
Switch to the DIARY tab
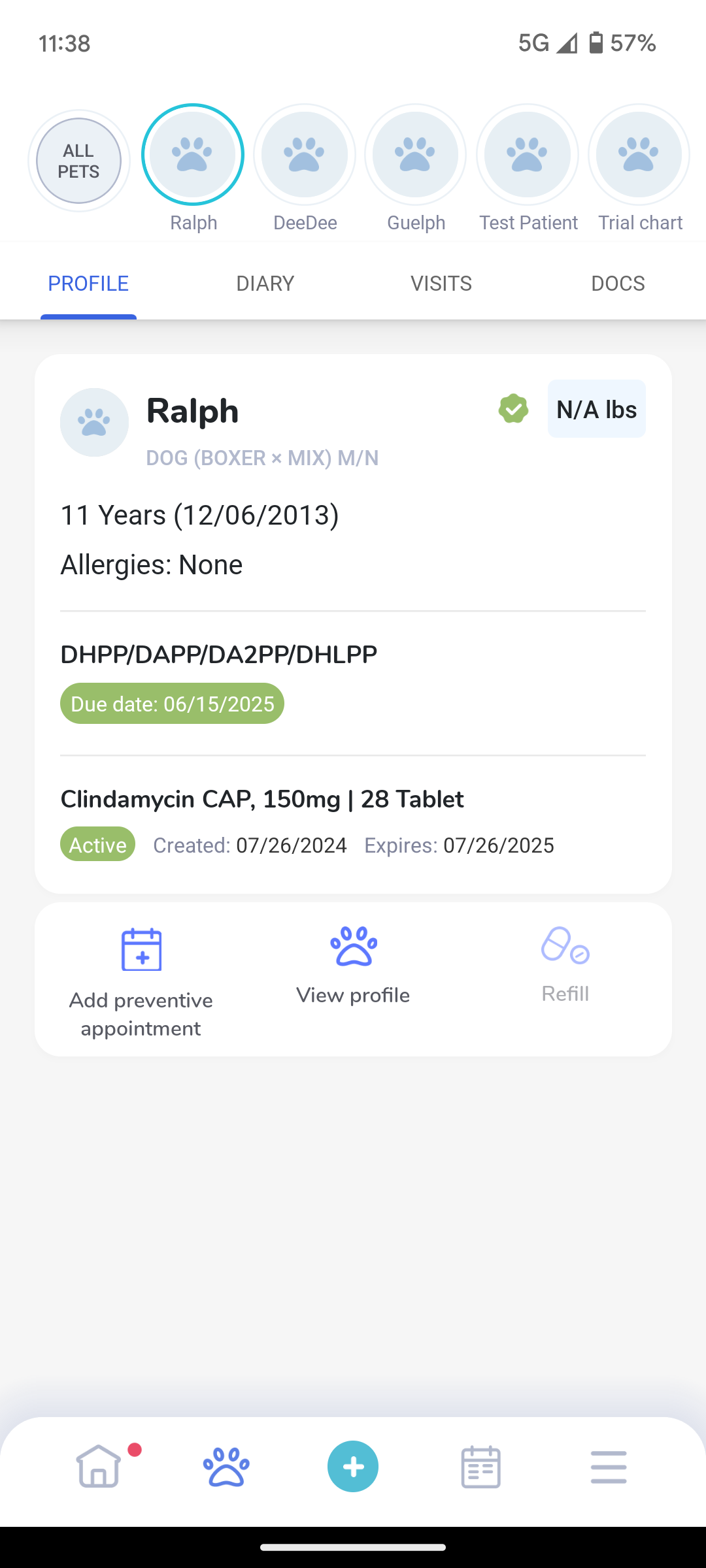tap(265, 284)
